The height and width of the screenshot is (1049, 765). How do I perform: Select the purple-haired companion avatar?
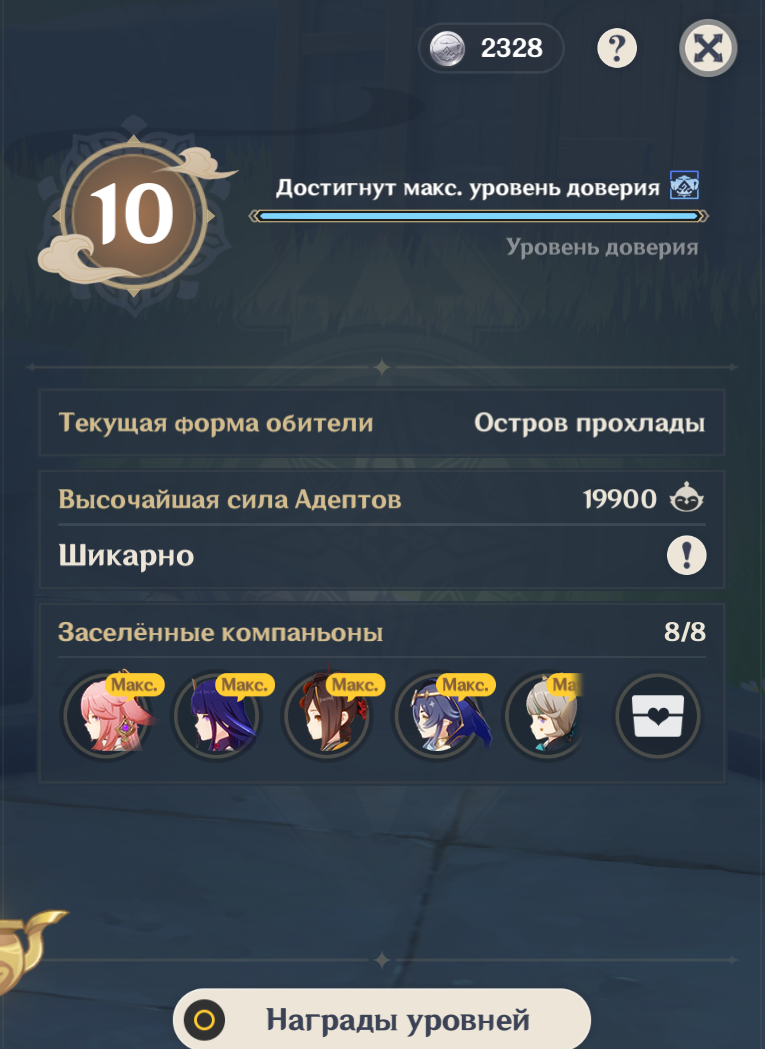216,716
